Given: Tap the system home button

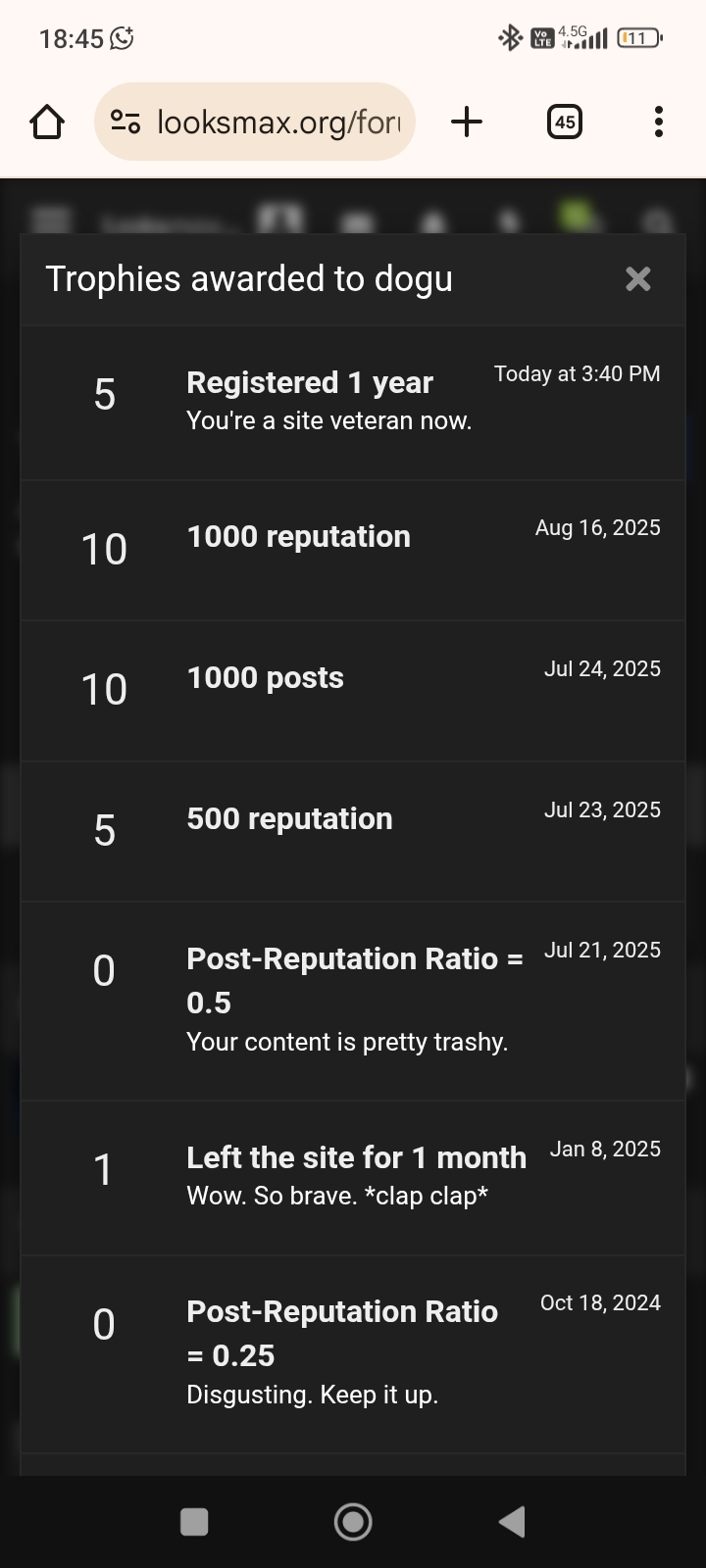Looking at the screenshot, I should [x=353, y=1522].
